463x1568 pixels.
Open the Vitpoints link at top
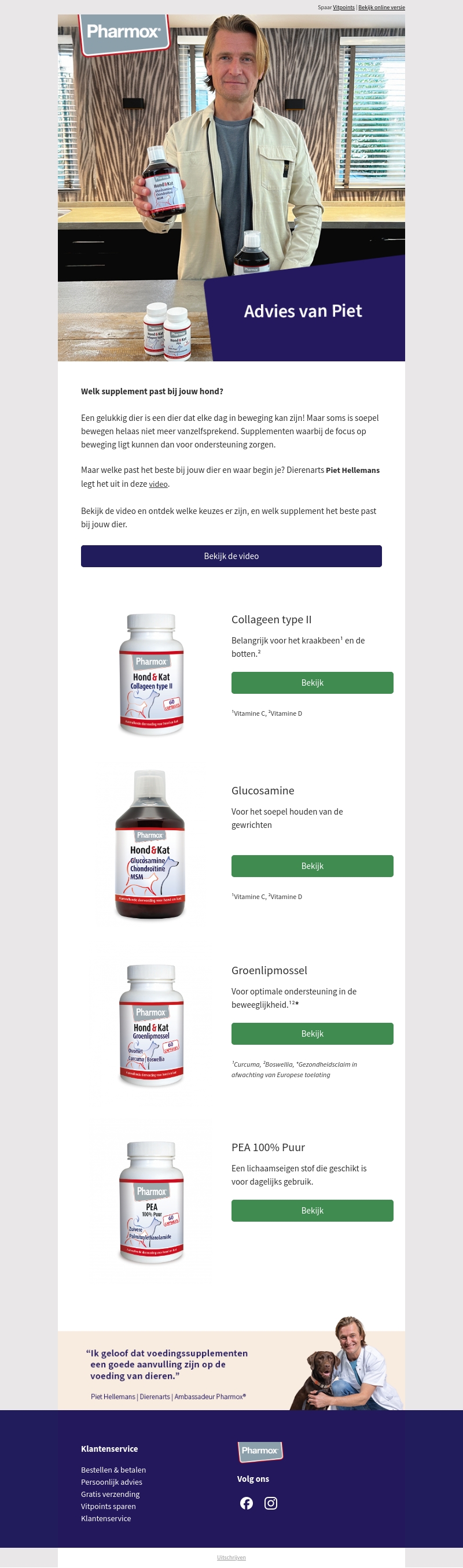344,8
